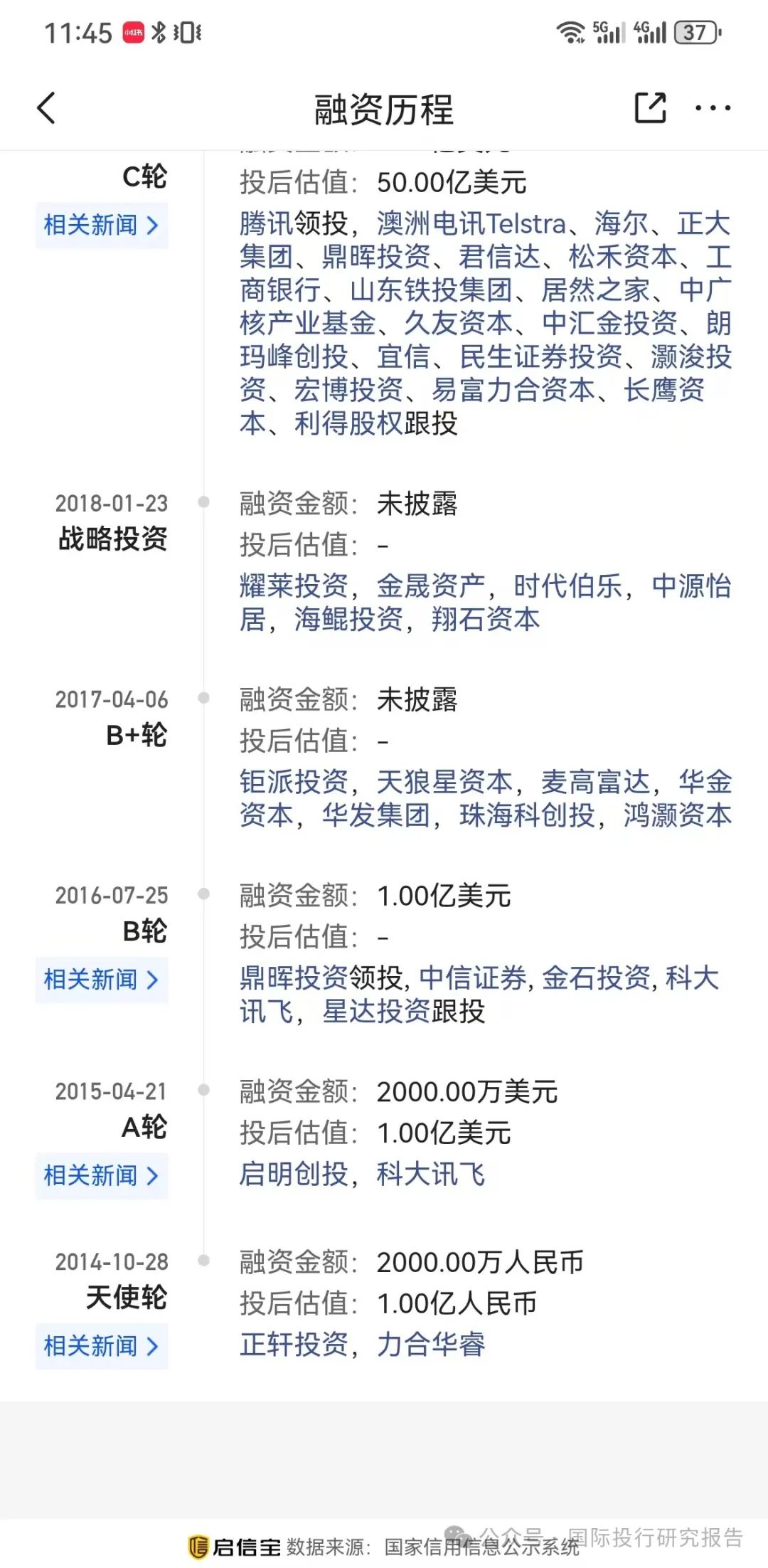Open investor 星达投资
Screen dimensions: 768x1568
click(x=376, y=1011)
